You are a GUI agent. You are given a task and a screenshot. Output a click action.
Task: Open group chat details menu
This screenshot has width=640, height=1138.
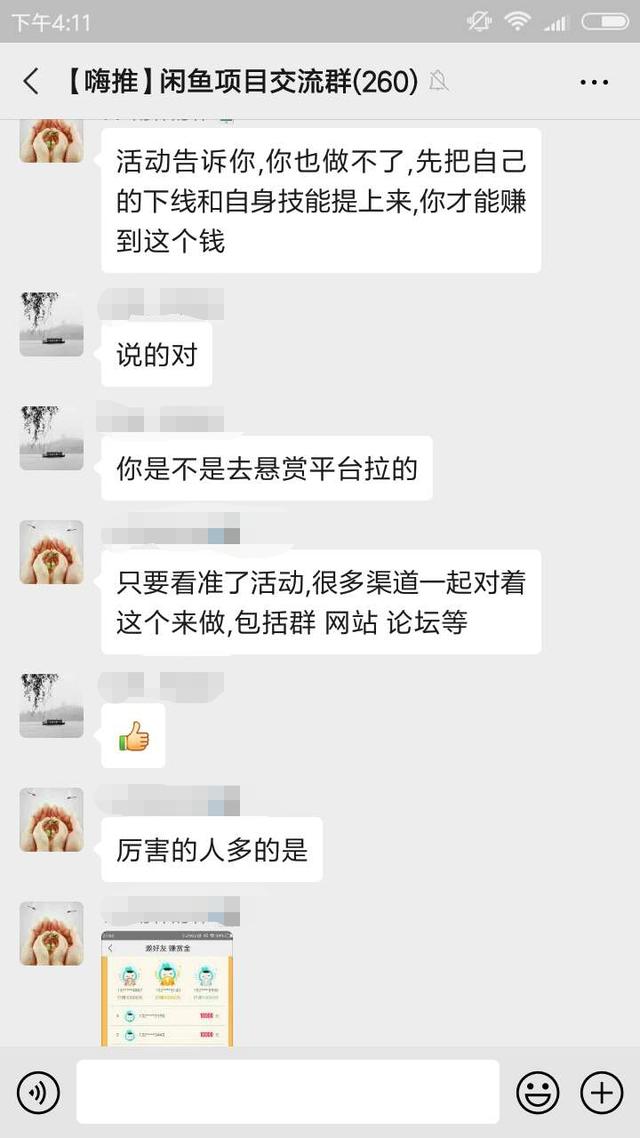tap(594, 81)
